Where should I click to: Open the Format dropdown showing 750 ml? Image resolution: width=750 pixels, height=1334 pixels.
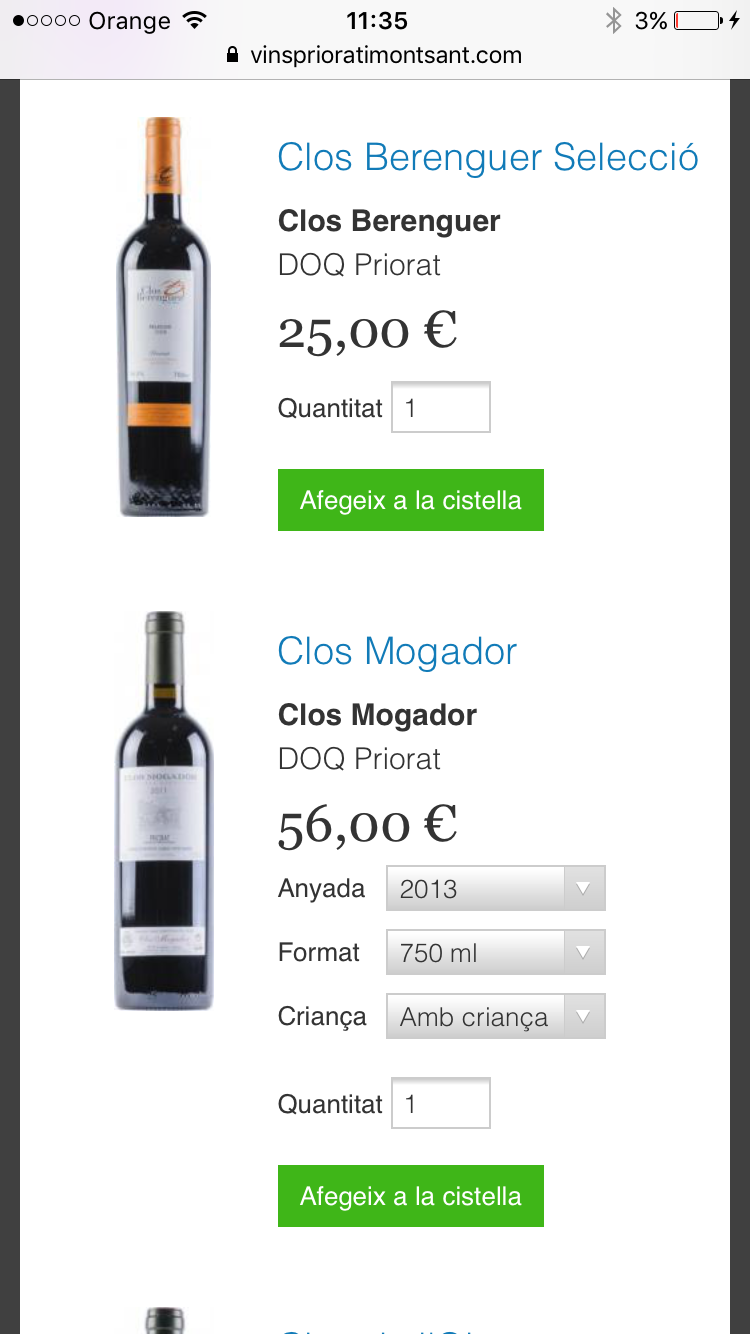click(495, 952)
